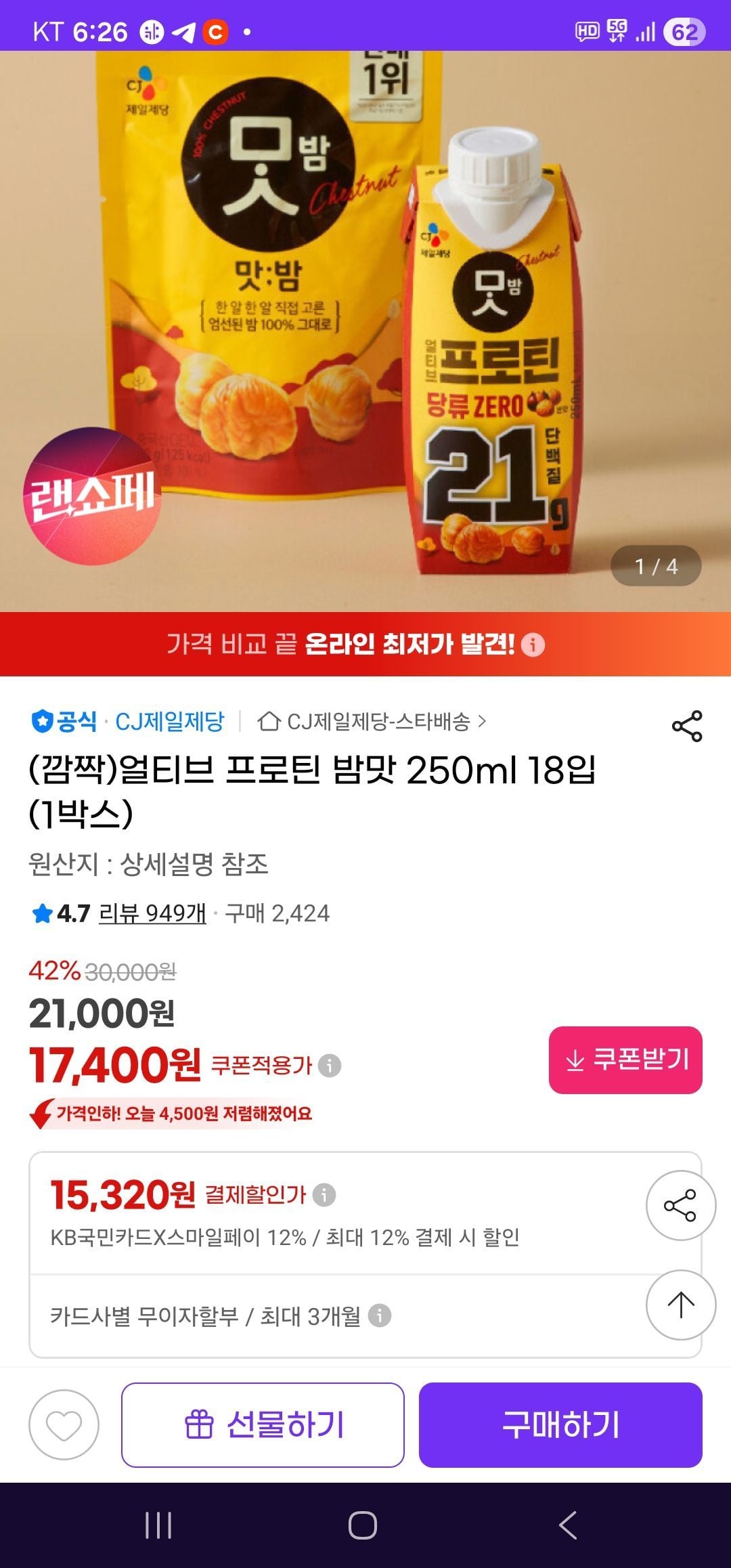Open CJ제일제당 brand link
Viewport: 731px width, 1568px height.
(169, 722)
